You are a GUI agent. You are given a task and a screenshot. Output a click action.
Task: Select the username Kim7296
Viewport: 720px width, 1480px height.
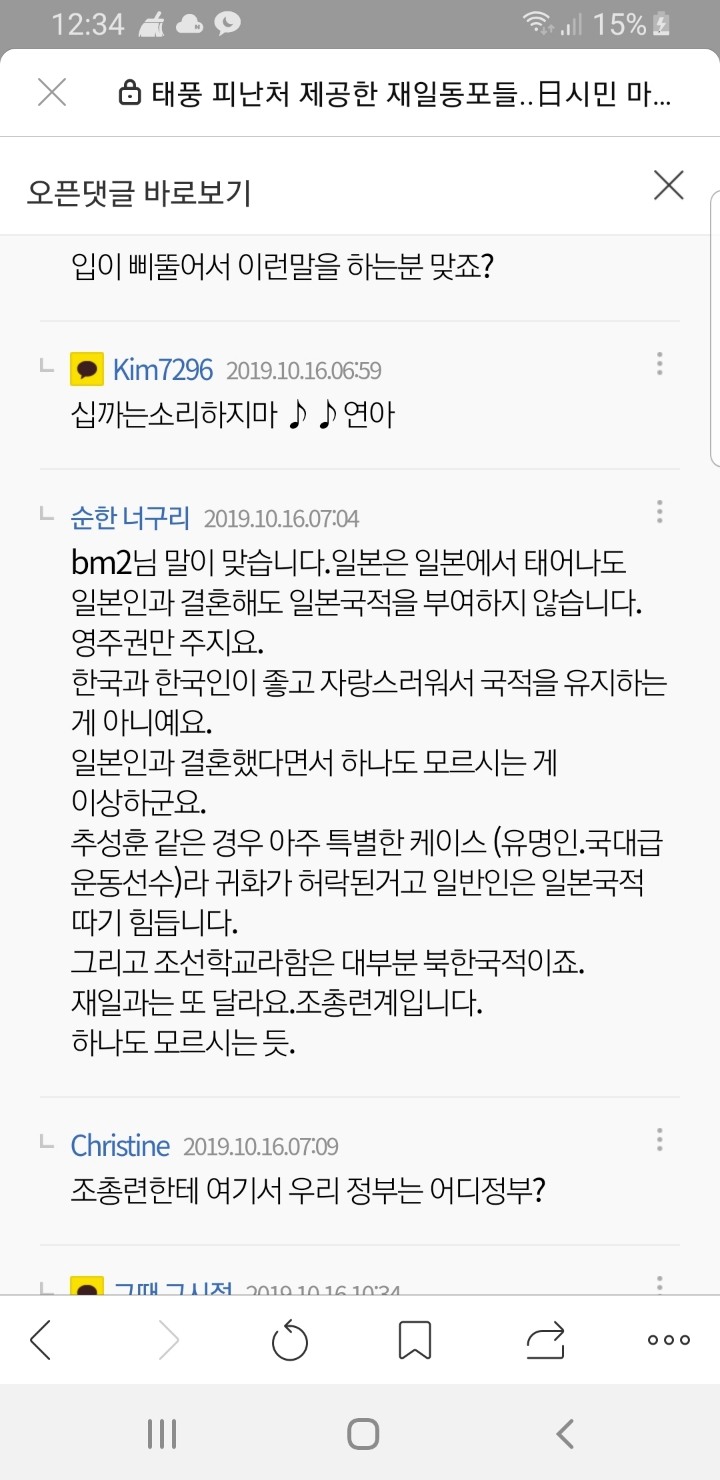tap(161, 368)
